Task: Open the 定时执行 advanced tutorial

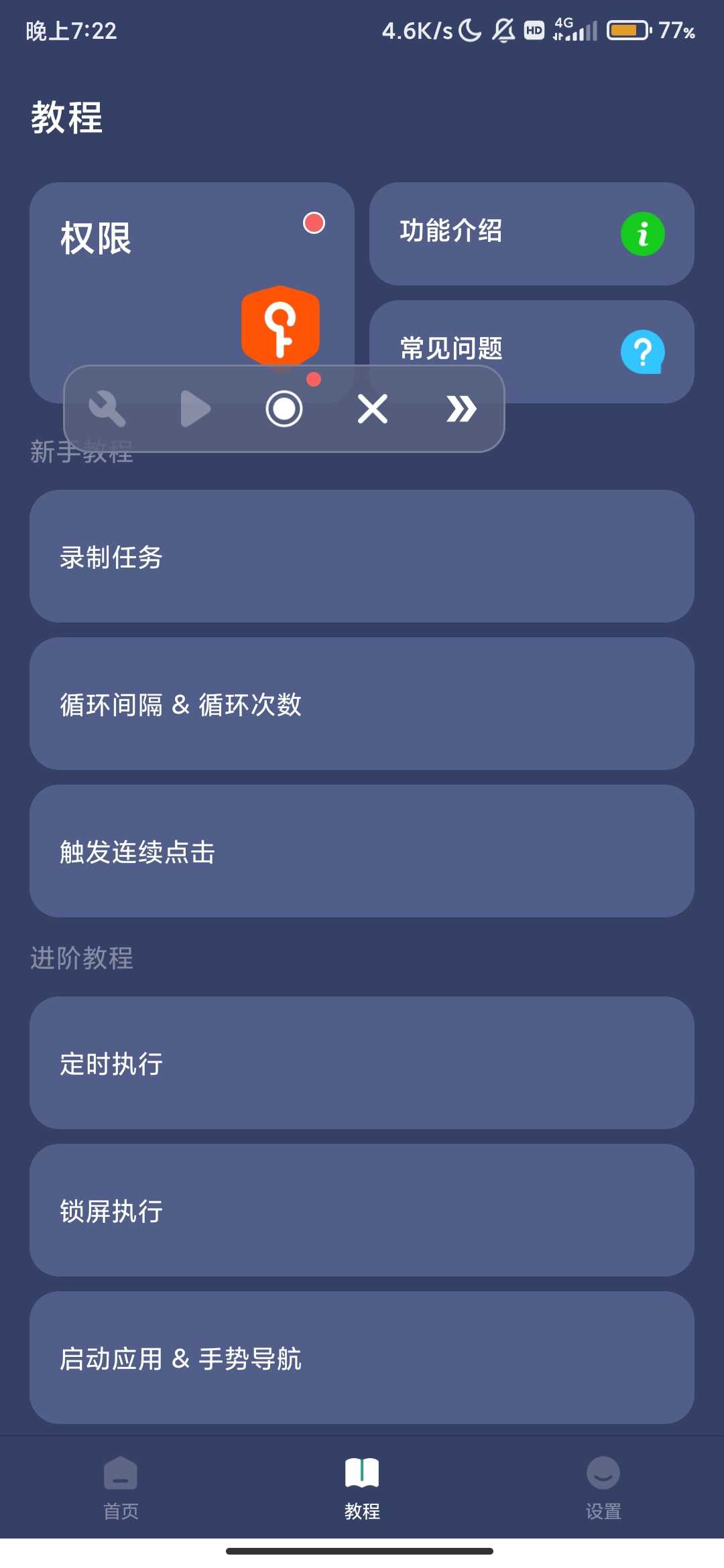Action: [x=362, y=1064]
